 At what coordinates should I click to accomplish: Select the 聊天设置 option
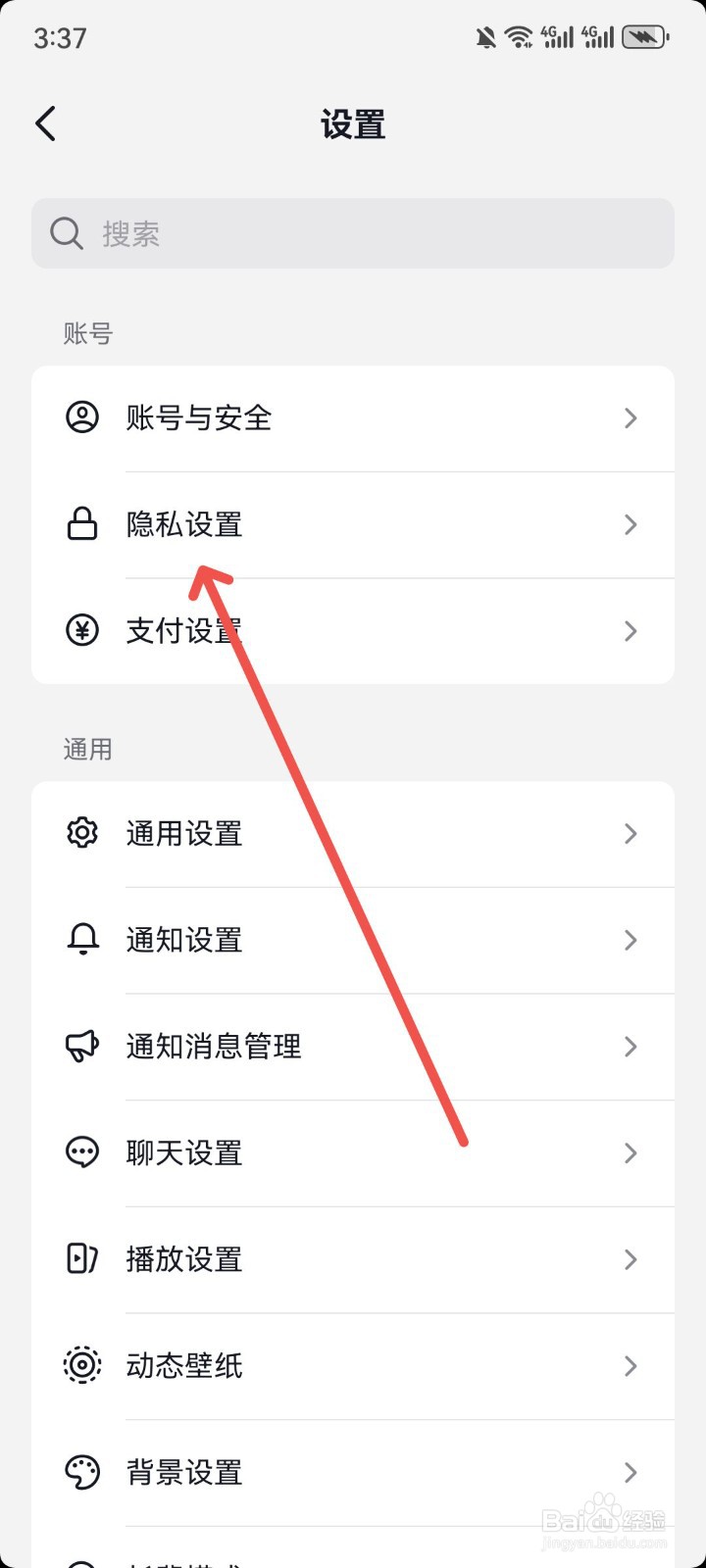click(x=353, y=1152)
